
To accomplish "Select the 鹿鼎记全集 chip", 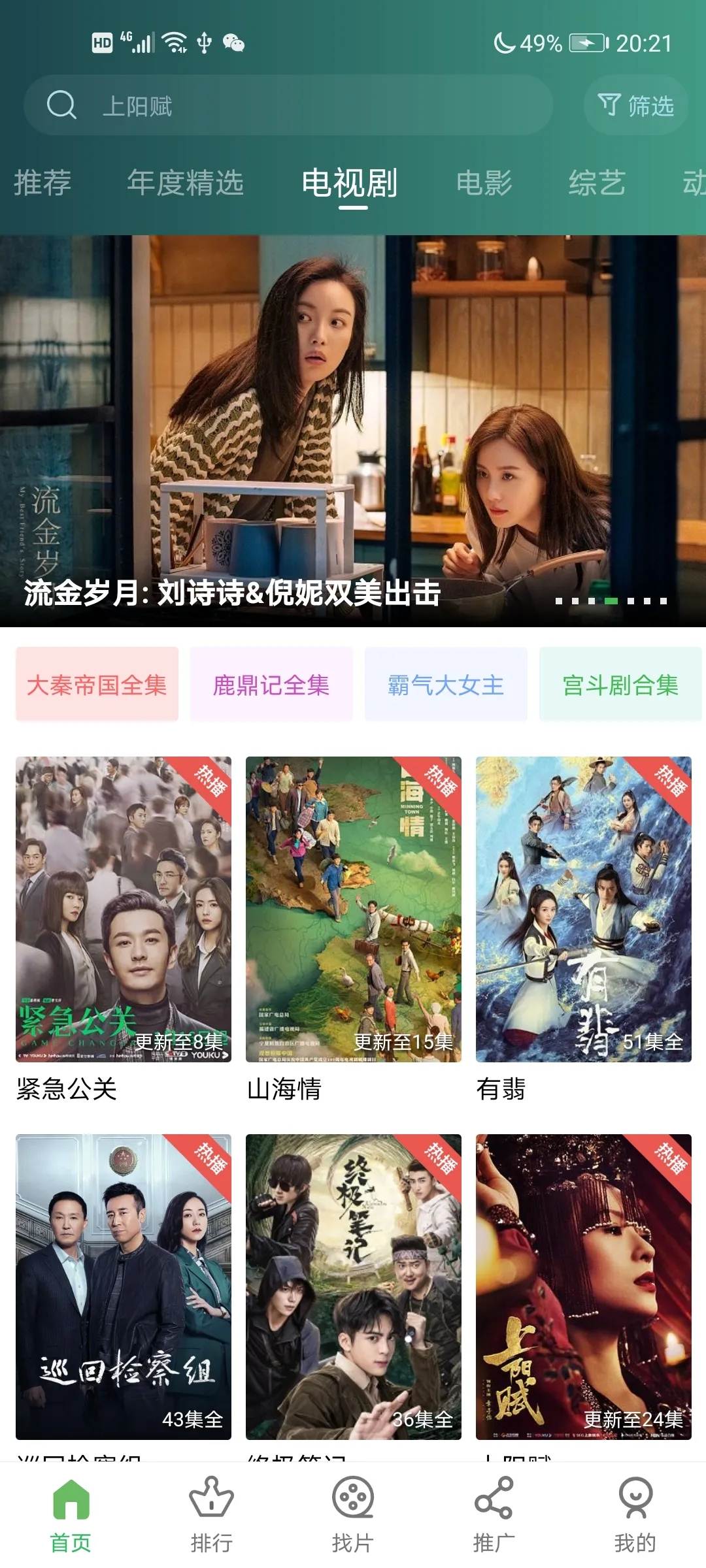I will pos(270,685).
